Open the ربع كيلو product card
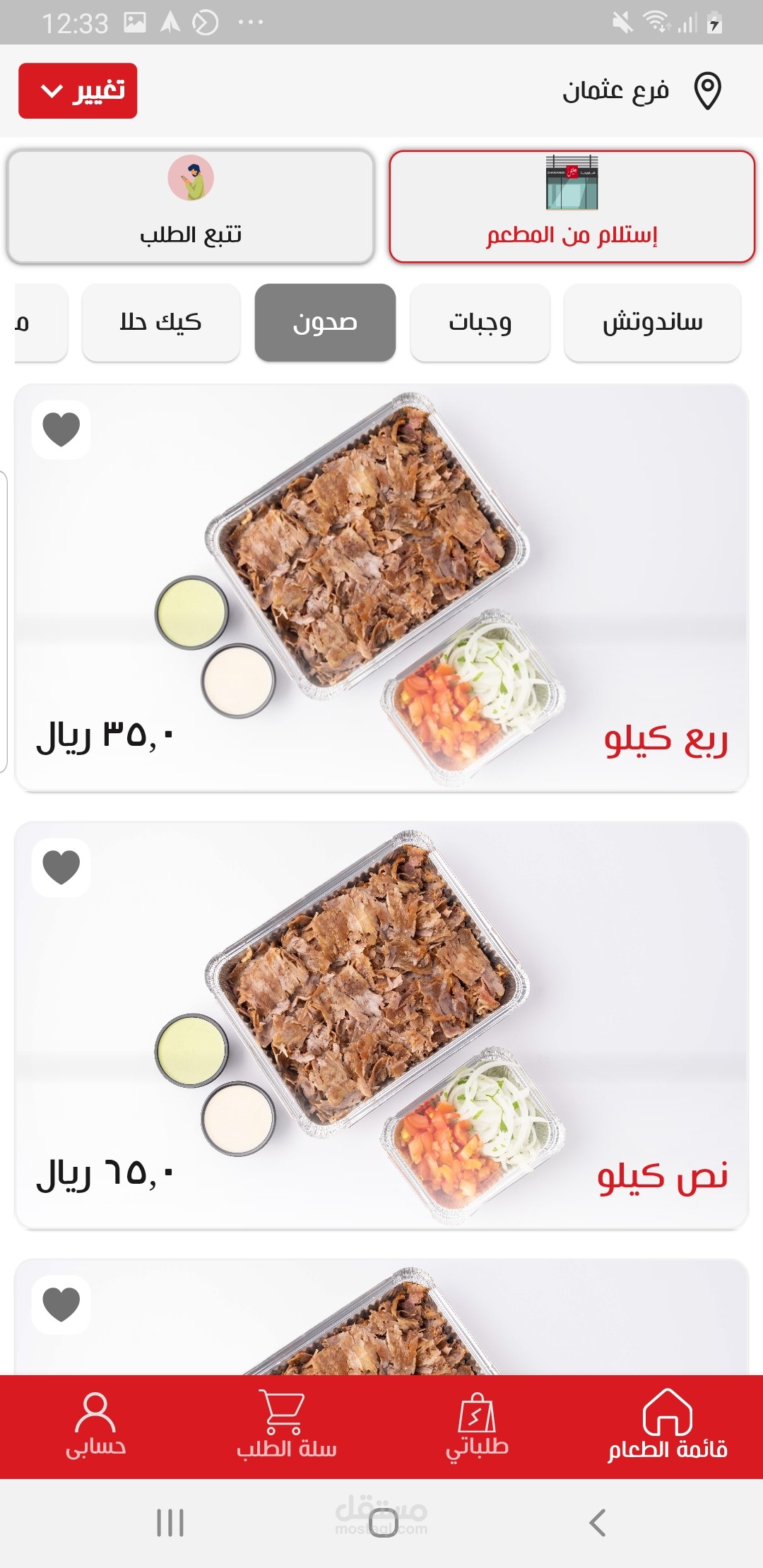The image size is (763, 1568). [381, 586]
